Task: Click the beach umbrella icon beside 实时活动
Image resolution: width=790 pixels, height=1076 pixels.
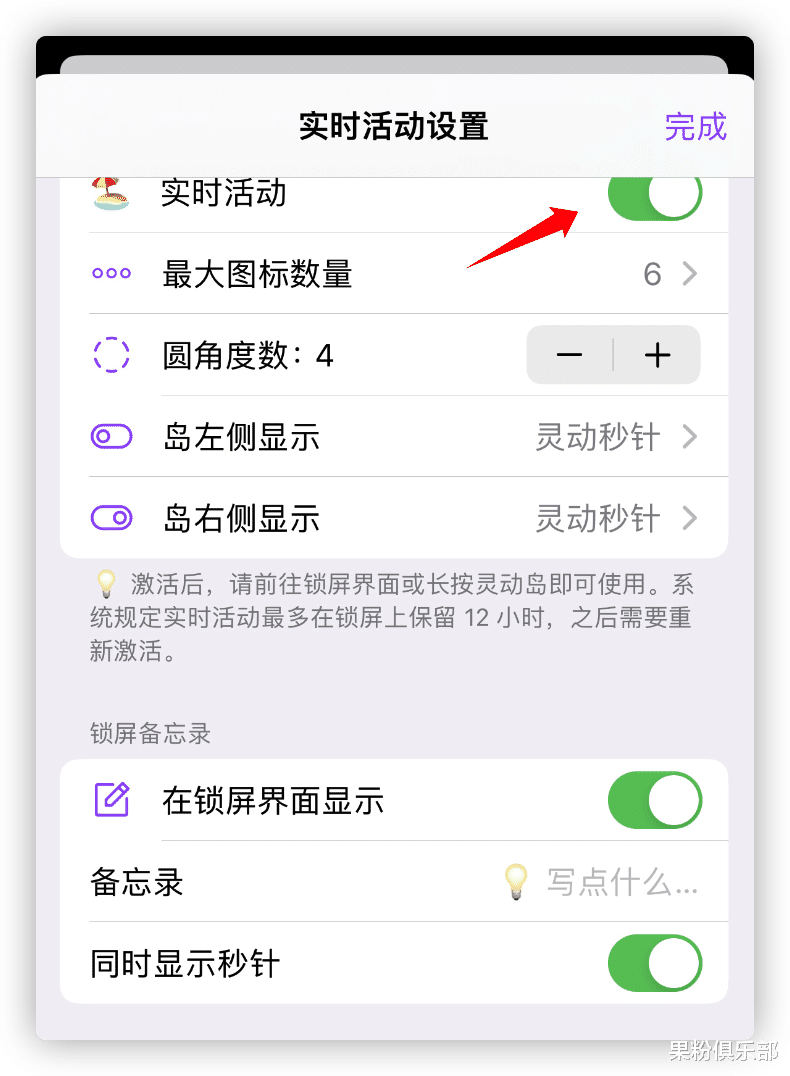Action: 110,194
